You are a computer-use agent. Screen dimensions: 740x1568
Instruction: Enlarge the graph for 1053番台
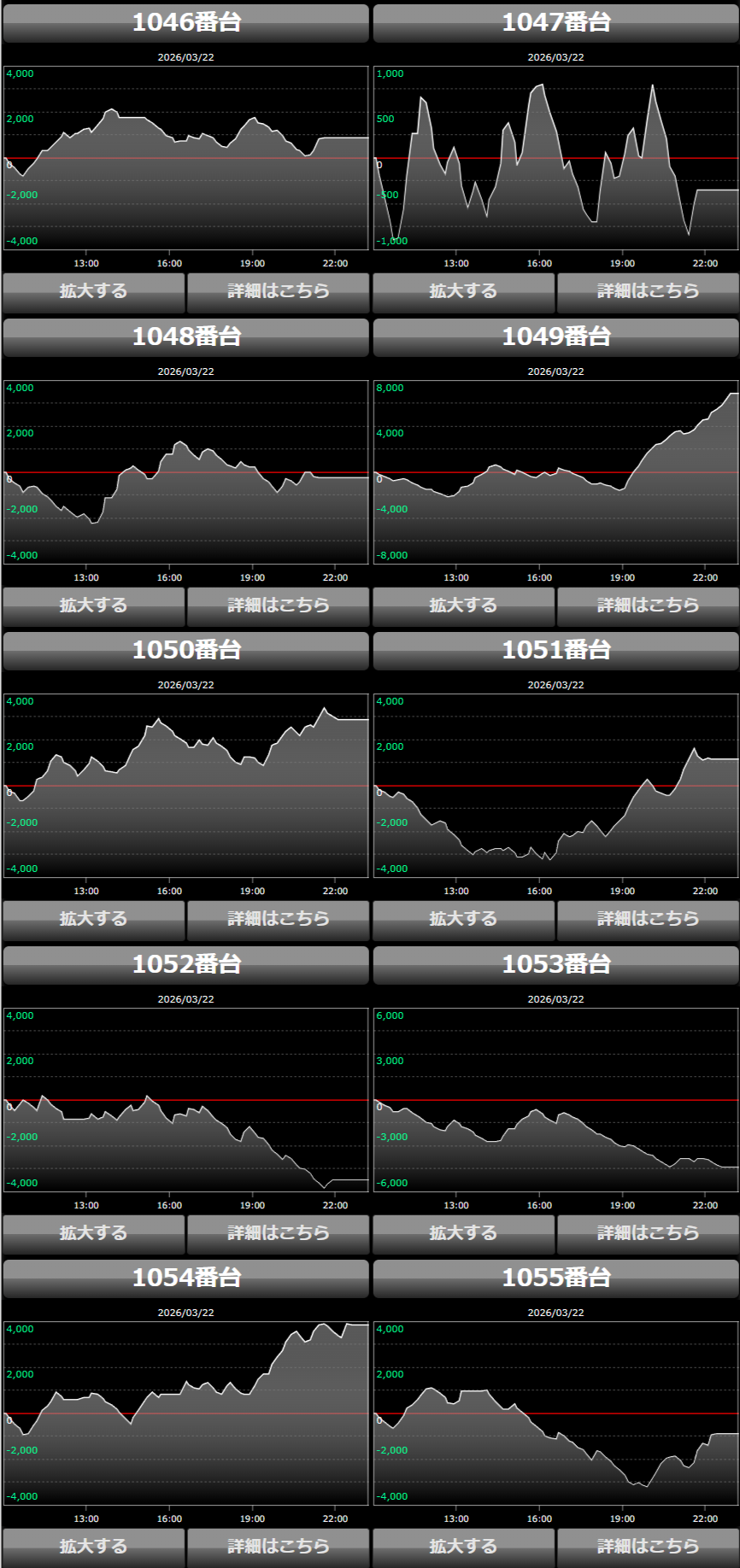[x=463, y=1233]
